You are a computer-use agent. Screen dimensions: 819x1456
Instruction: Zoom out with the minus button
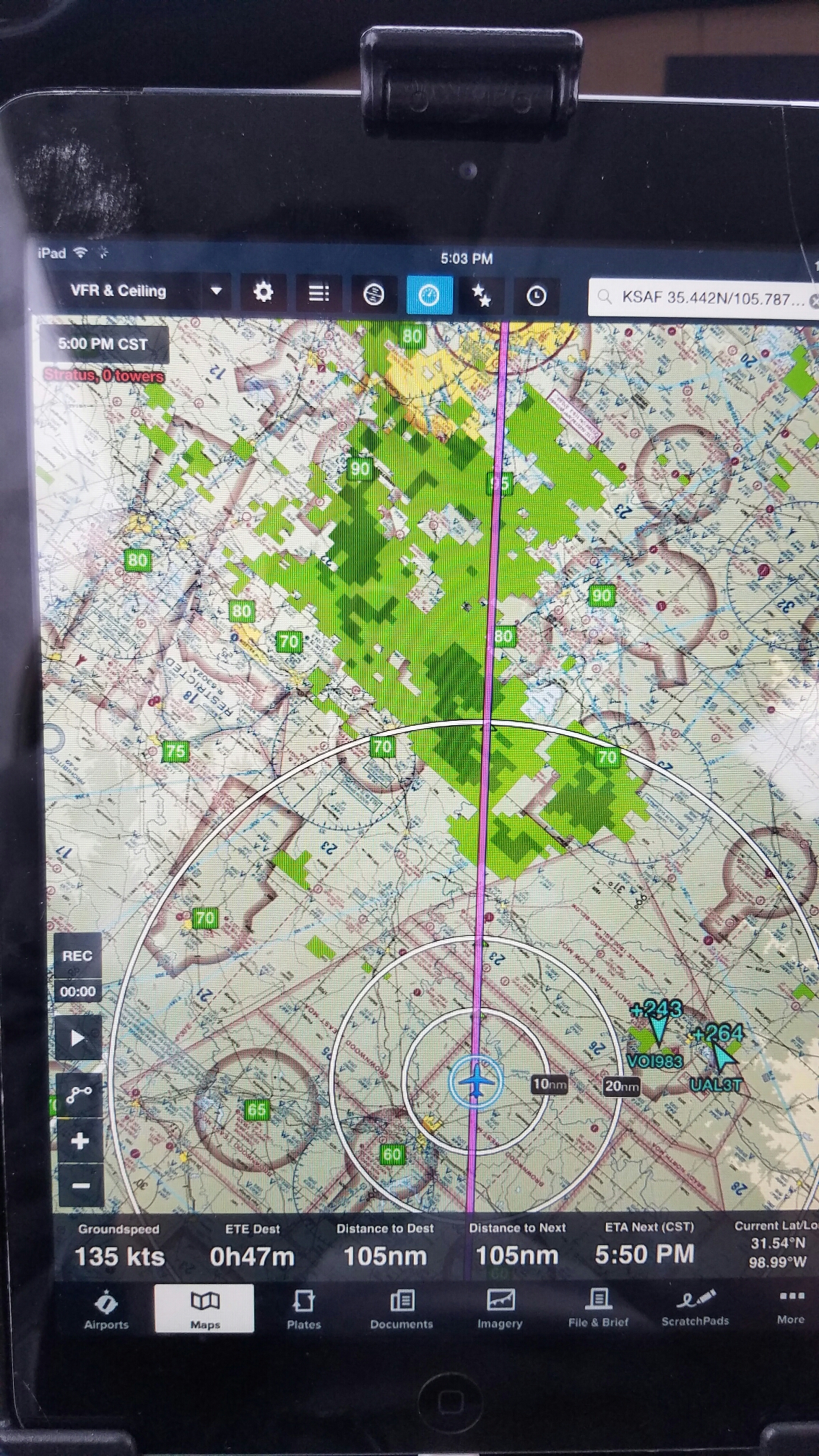click(x=80, y=1185)
